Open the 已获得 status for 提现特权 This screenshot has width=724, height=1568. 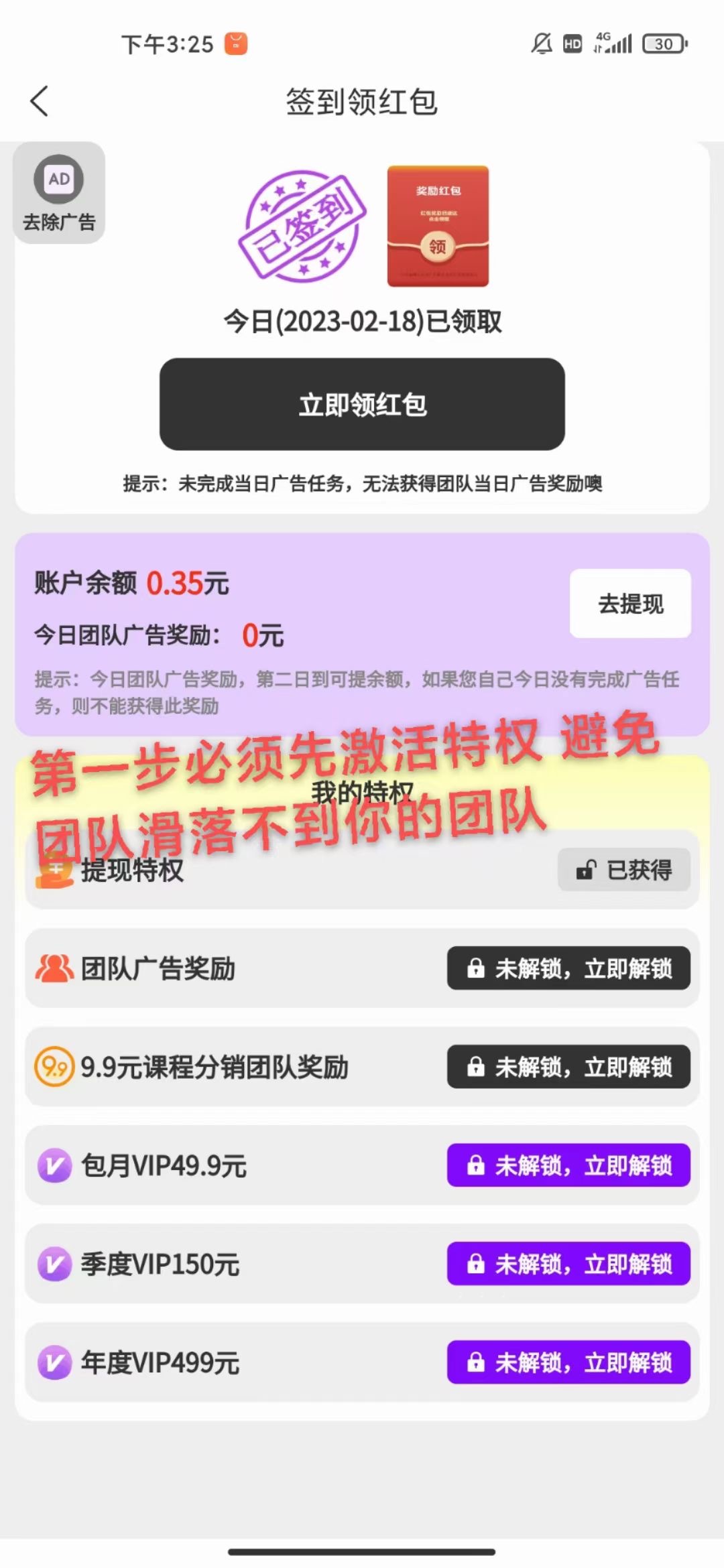pyautogui.click(x=624, y=870)
